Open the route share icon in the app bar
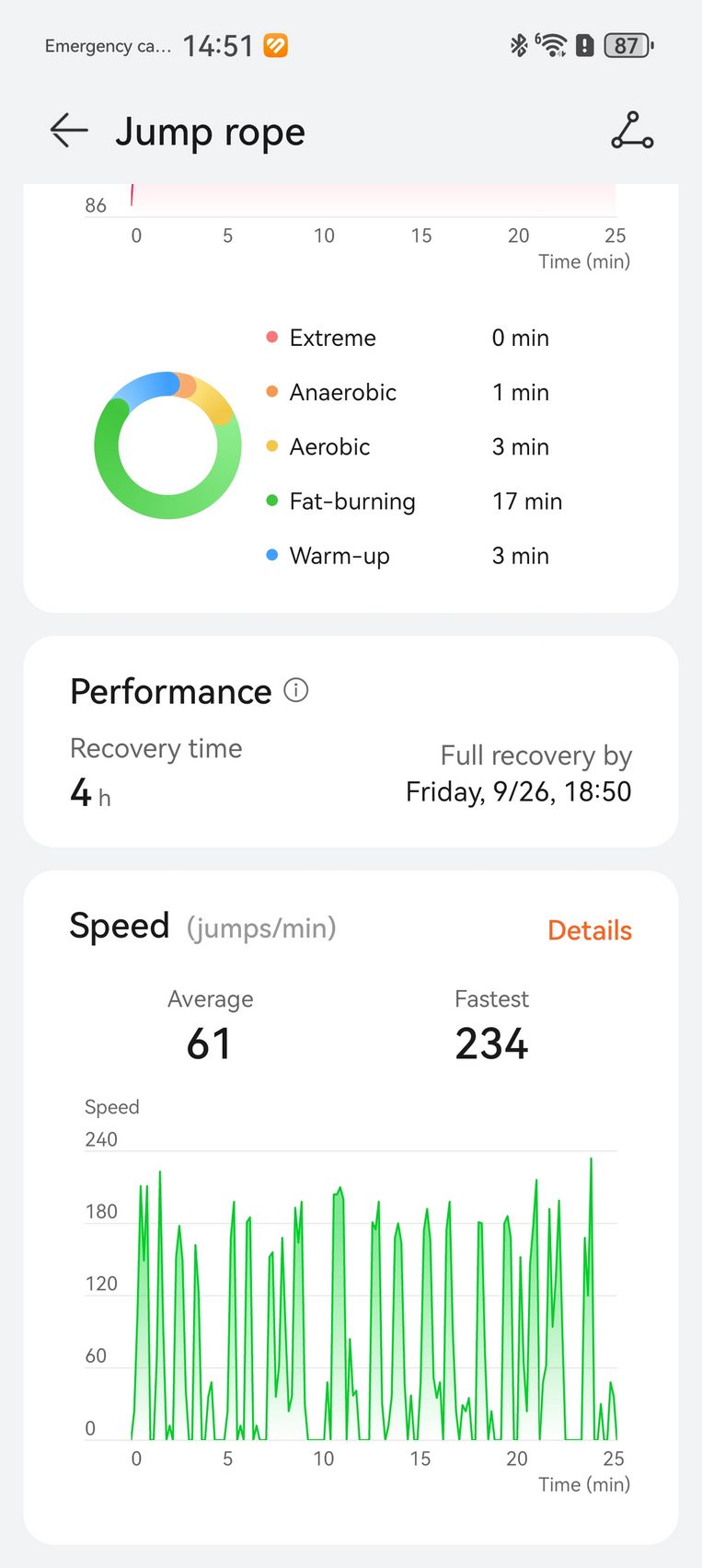702x1568 pixels. (632, 131)
